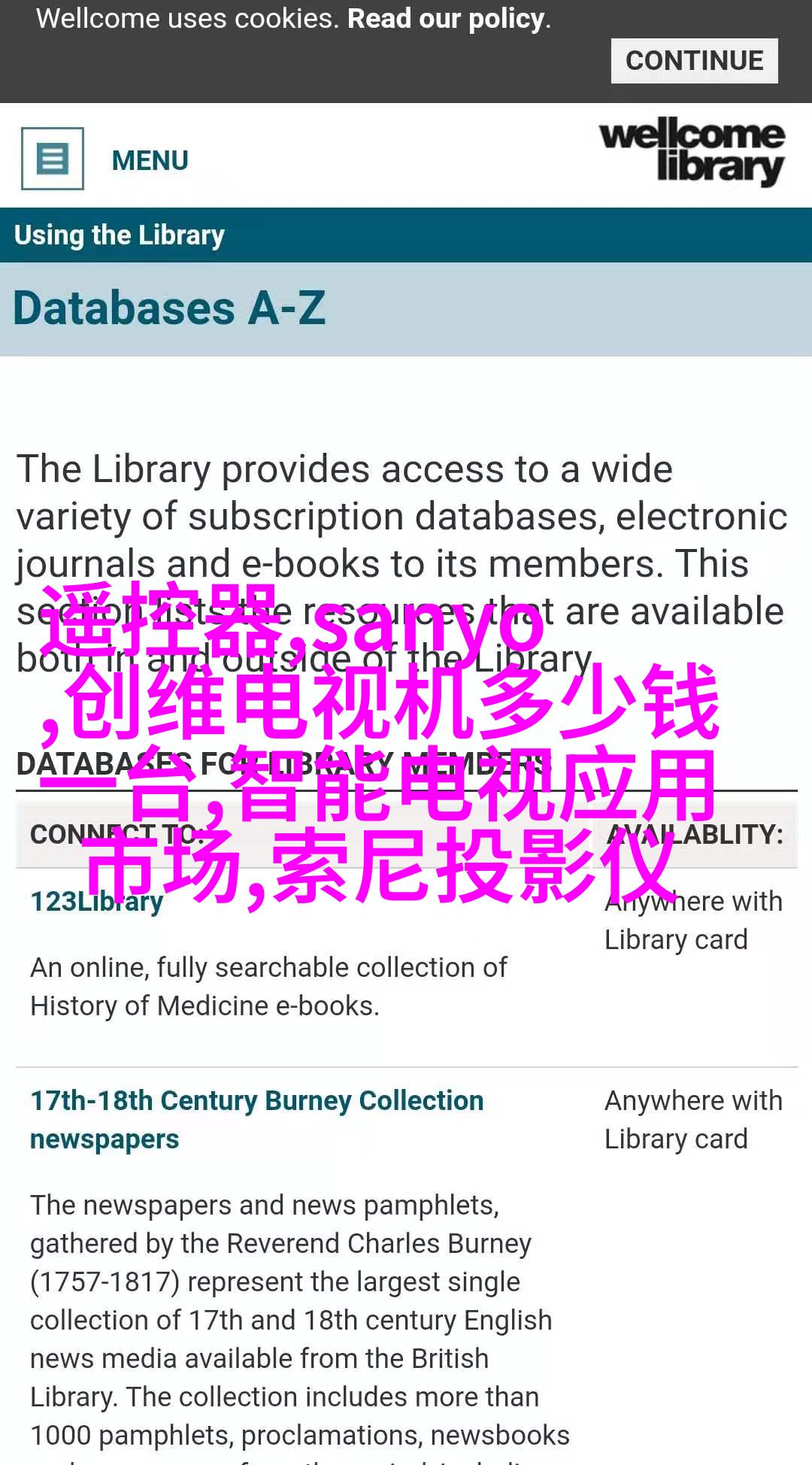This screenshot has width=812, height=1465.
Task: Tap CONTINUE on the cookie banner
Action: point(694,61)
